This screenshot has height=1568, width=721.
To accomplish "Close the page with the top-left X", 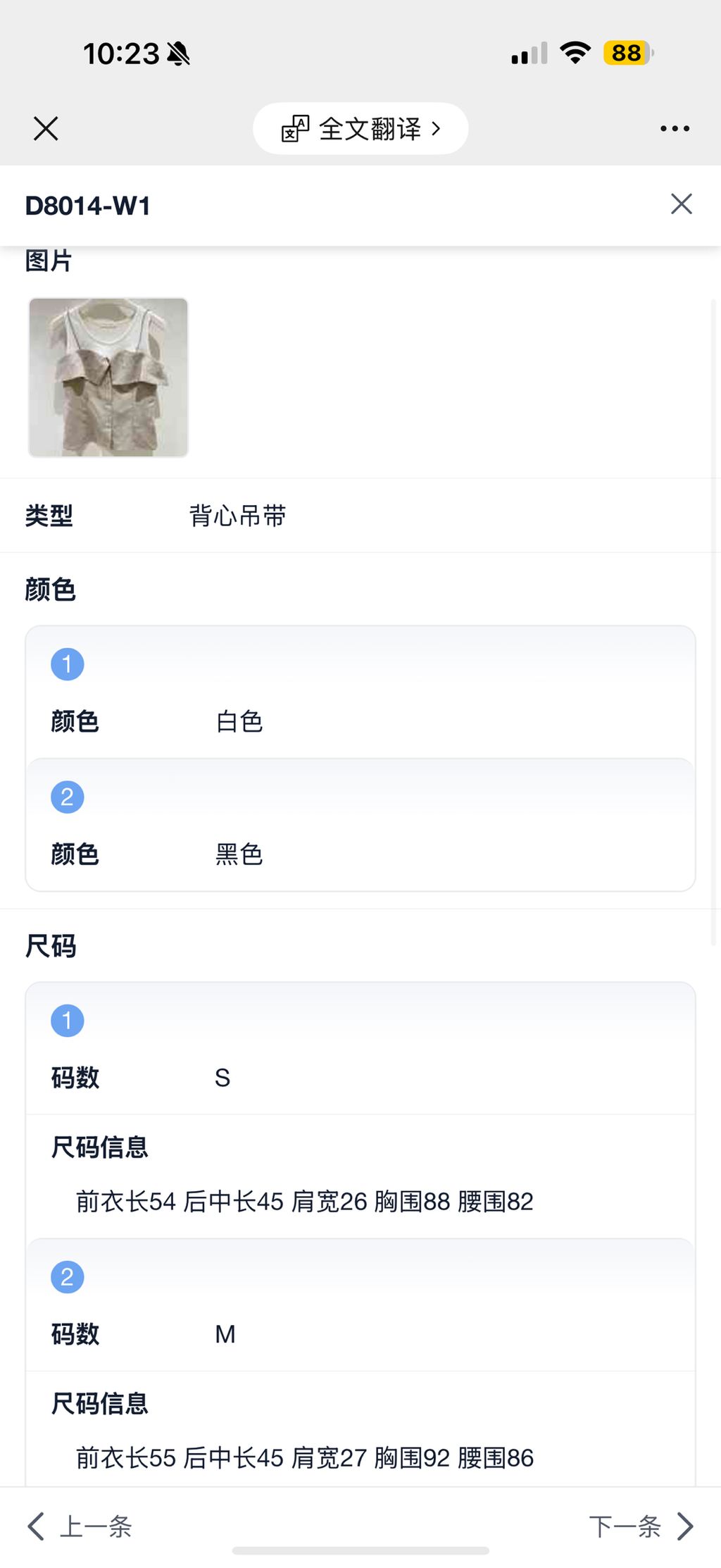I will click(x=45, y=128).
